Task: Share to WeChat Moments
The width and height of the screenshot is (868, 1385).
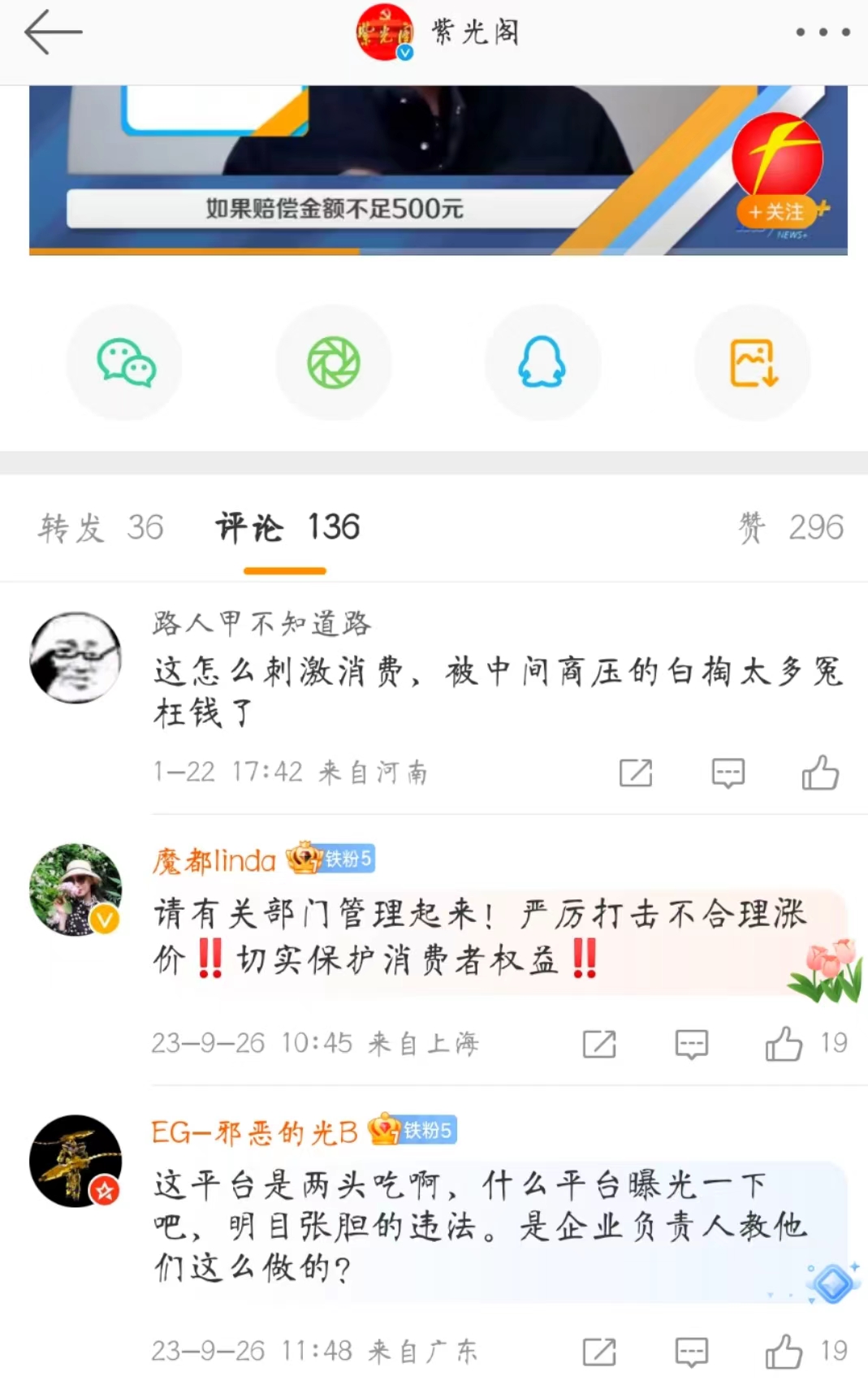Action: tap(334, 362)
